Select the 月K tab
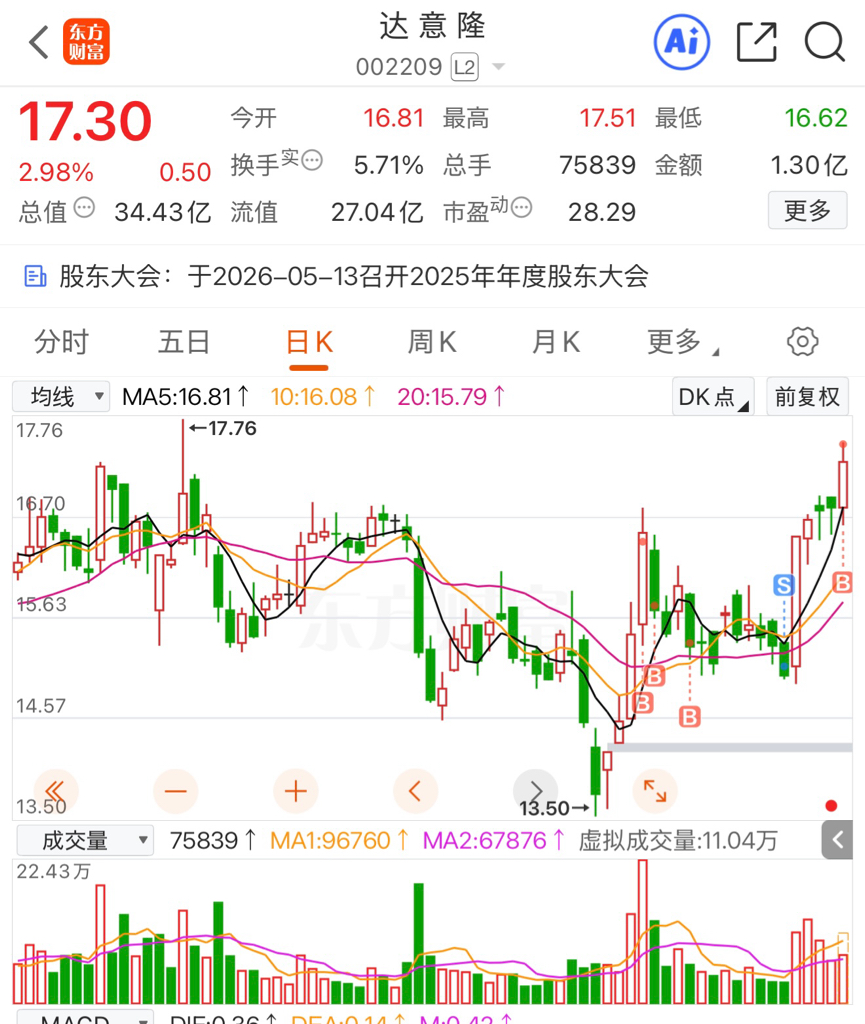The image size is (865, 1024). pos(556,342)
